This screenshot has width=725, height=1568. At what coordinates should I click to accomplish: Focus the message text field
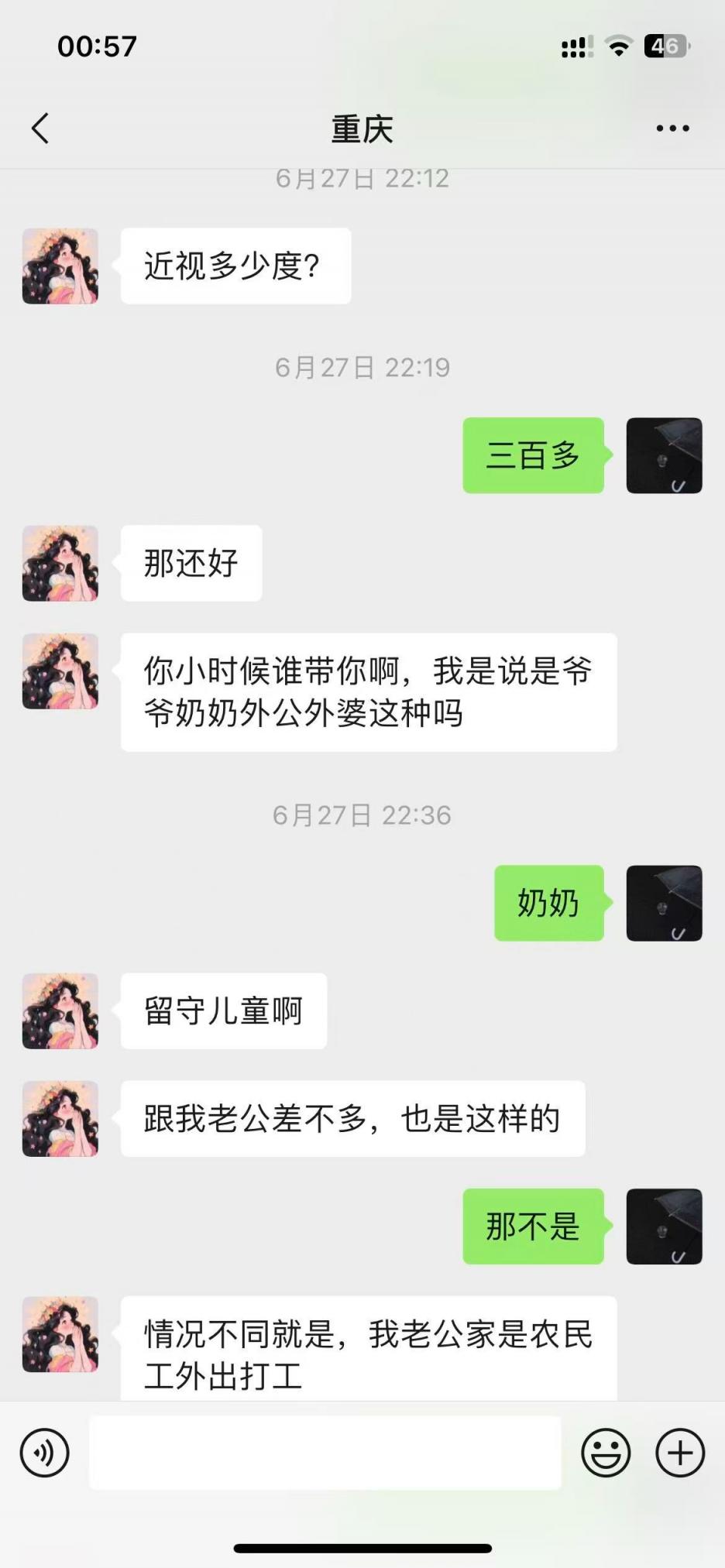pyautogui.click(x=325, y=1453)
